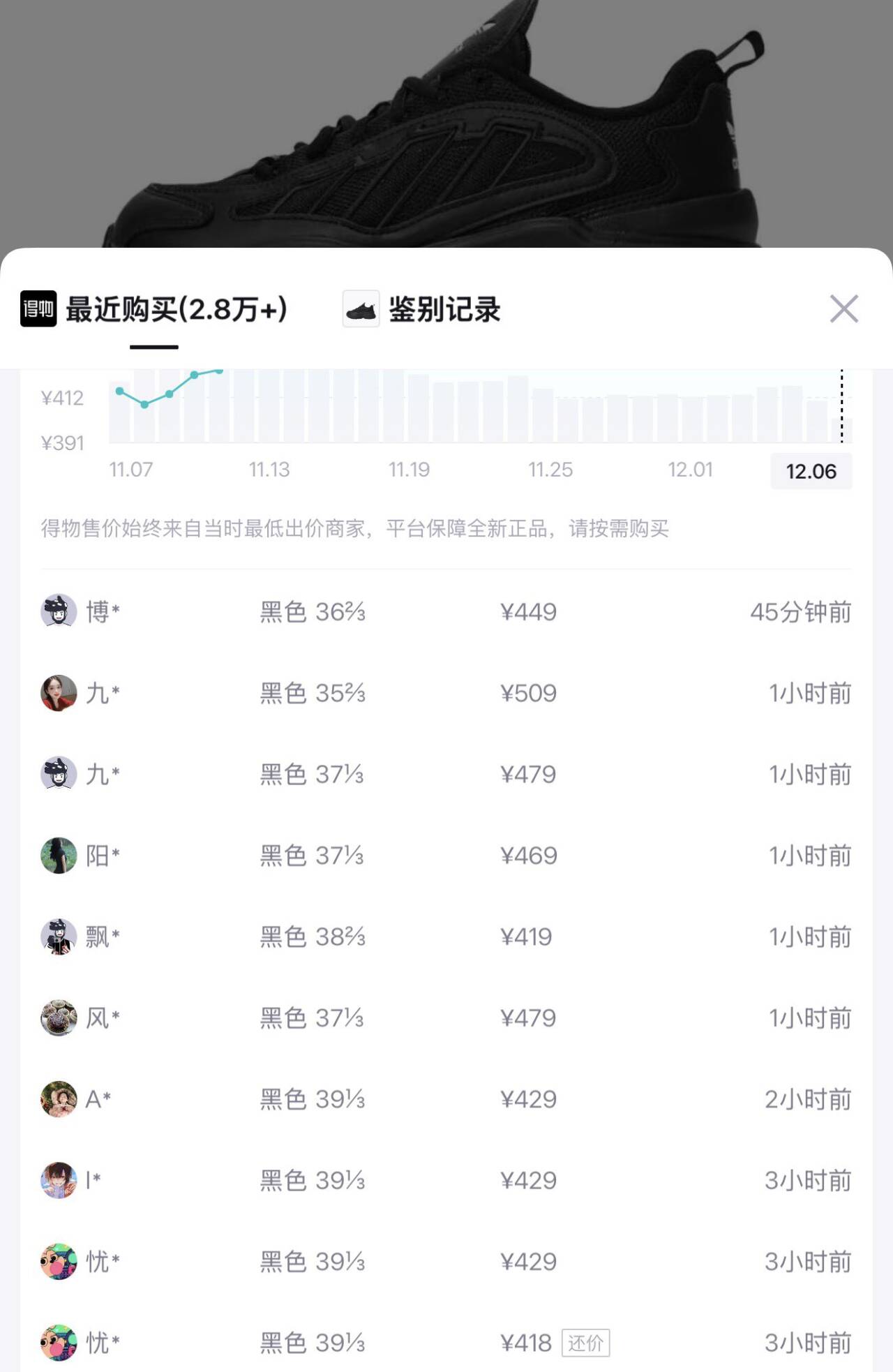This screenshot has height=1372, width=893.
Task: Select the 12.06 date on the price chart
Action: (811, 472)
